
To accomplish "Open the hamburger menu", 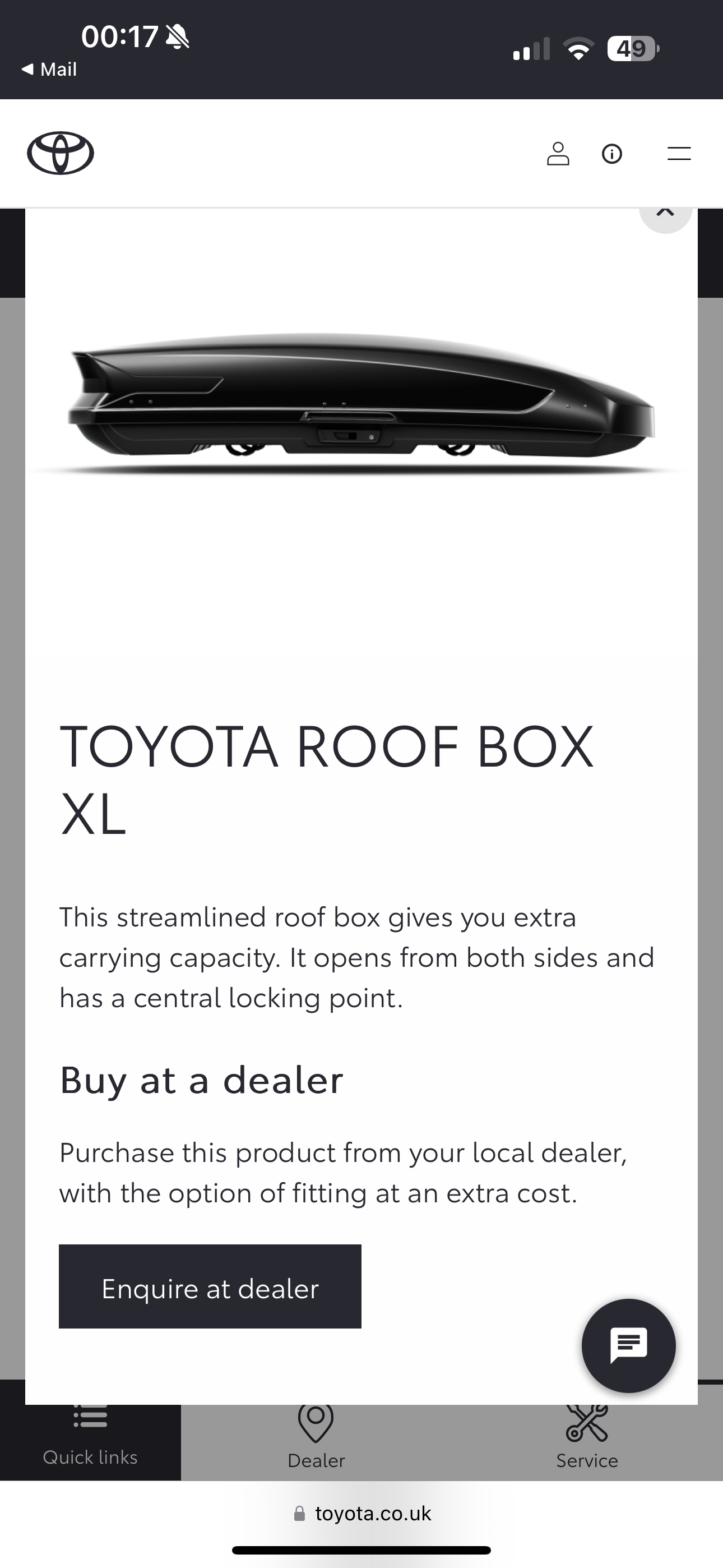I will (679, 154).
